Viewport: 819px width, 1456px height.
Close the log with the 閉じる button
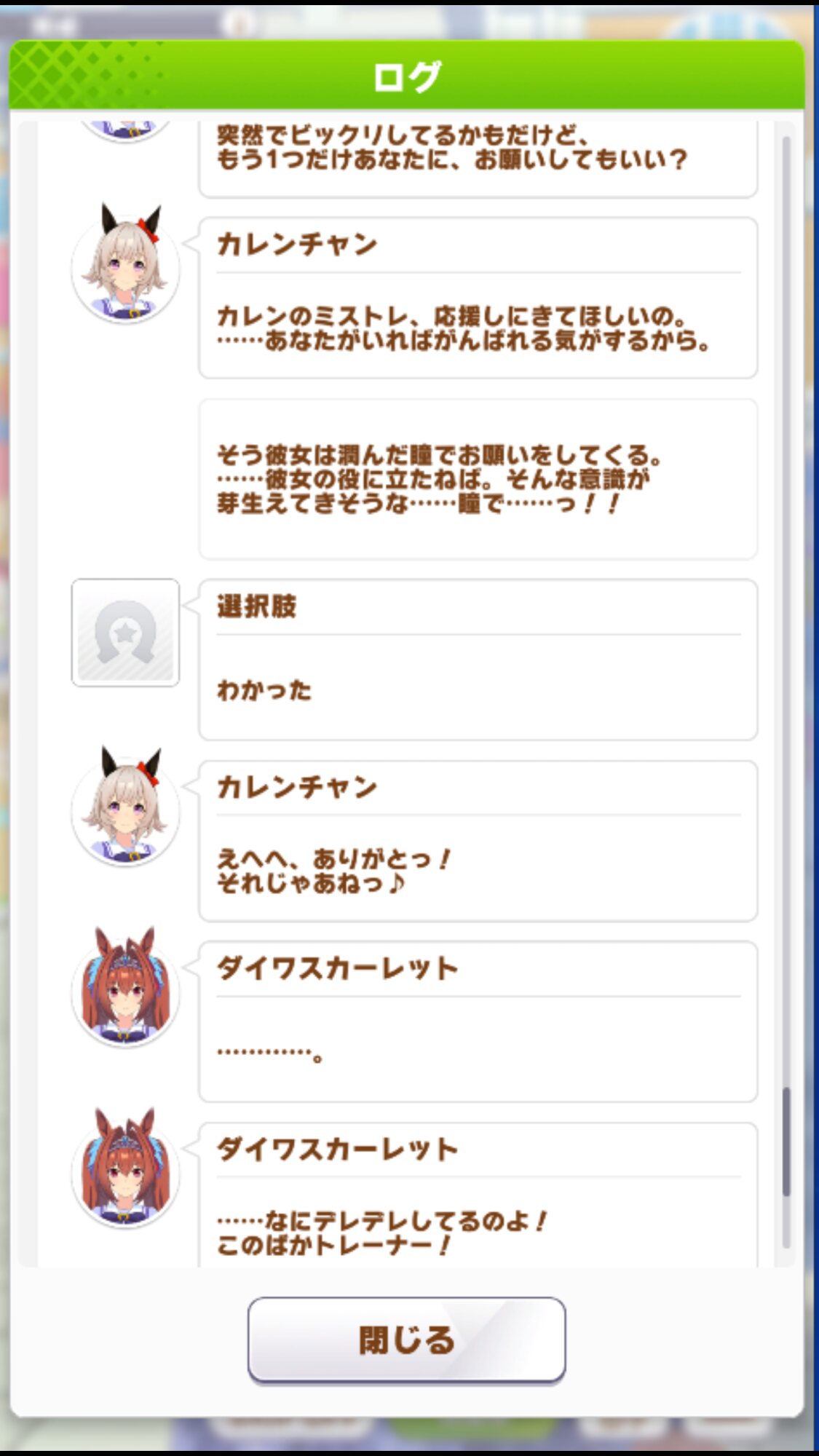(x=406, y=1340)
